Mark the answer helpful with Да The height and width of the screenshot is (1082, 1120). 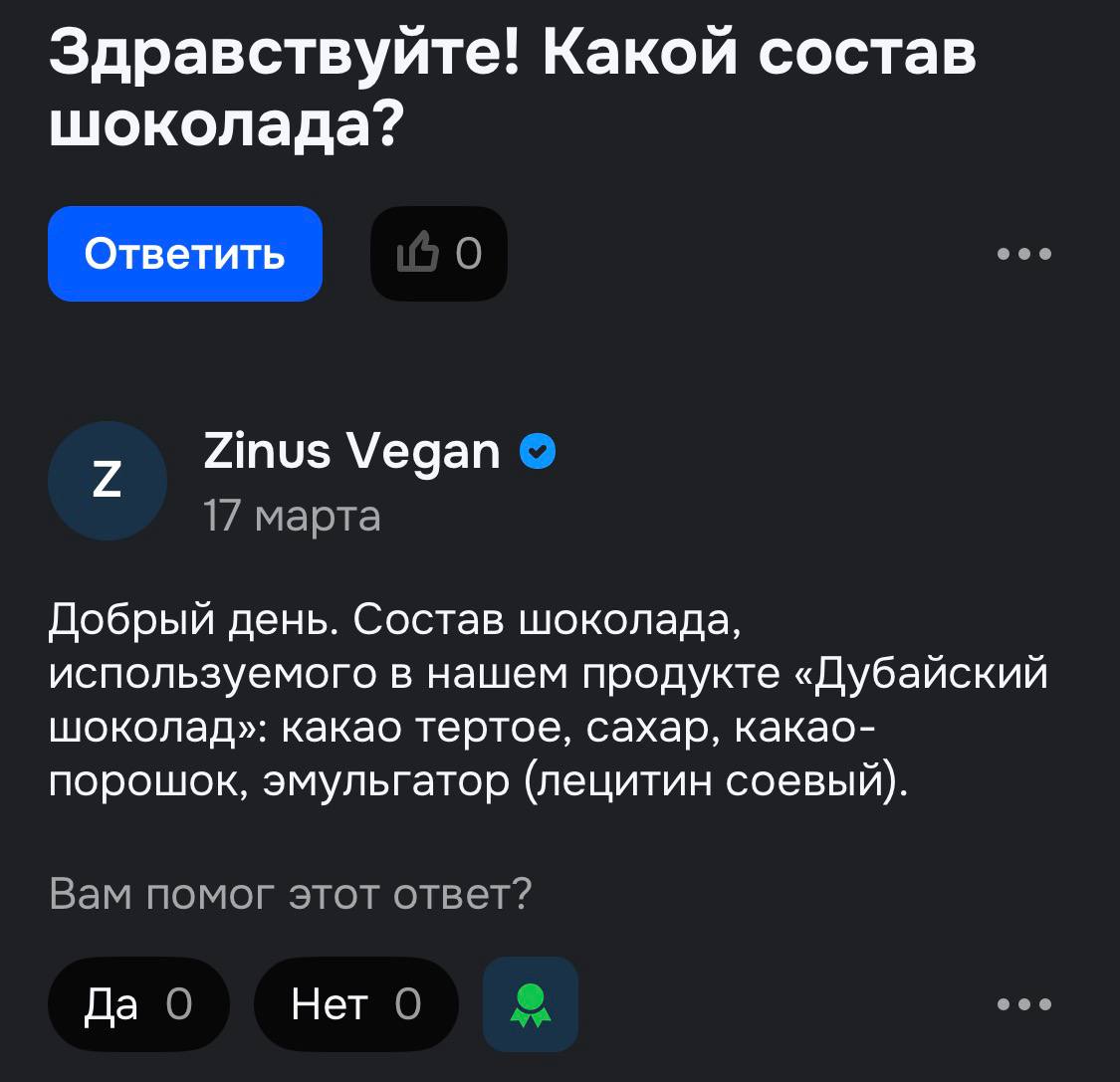(x=138, y=1004)
